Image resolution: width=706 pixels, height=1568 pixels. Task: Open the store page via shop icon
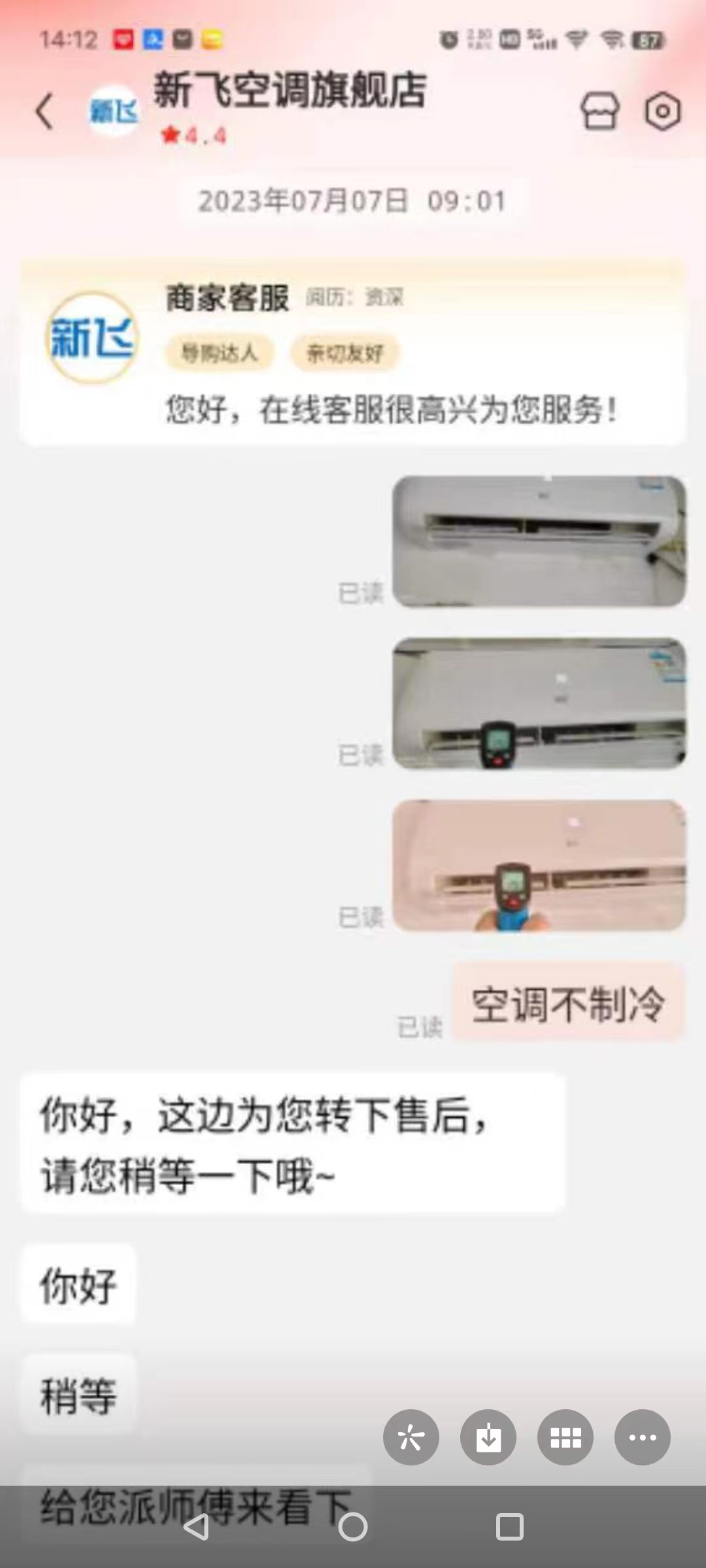click(x=599, y=111)
